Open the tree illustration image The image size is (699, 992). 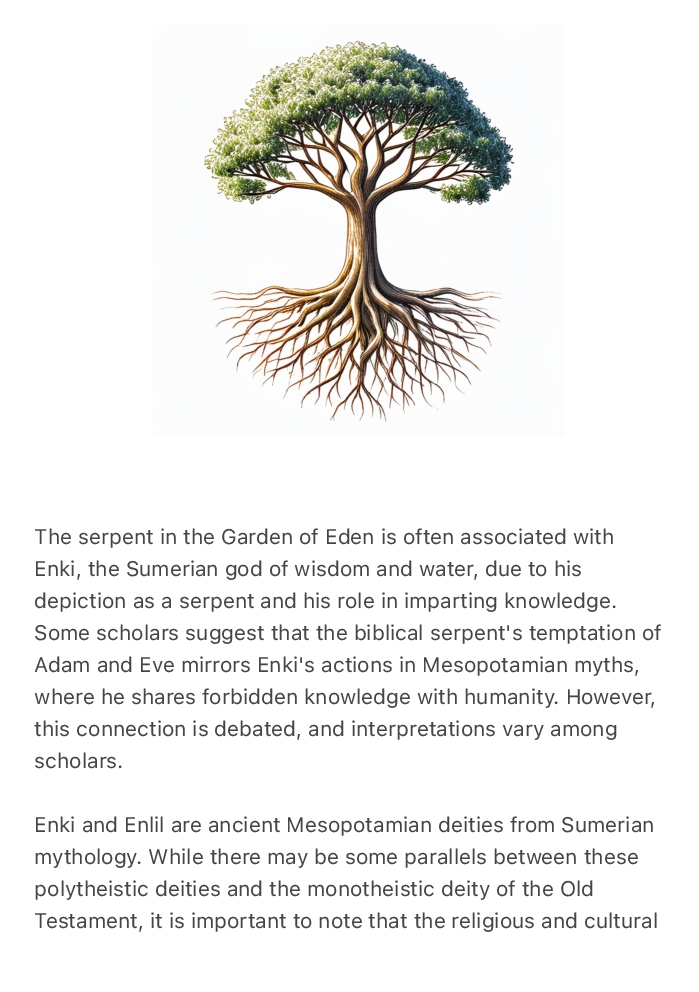(358, 231)
